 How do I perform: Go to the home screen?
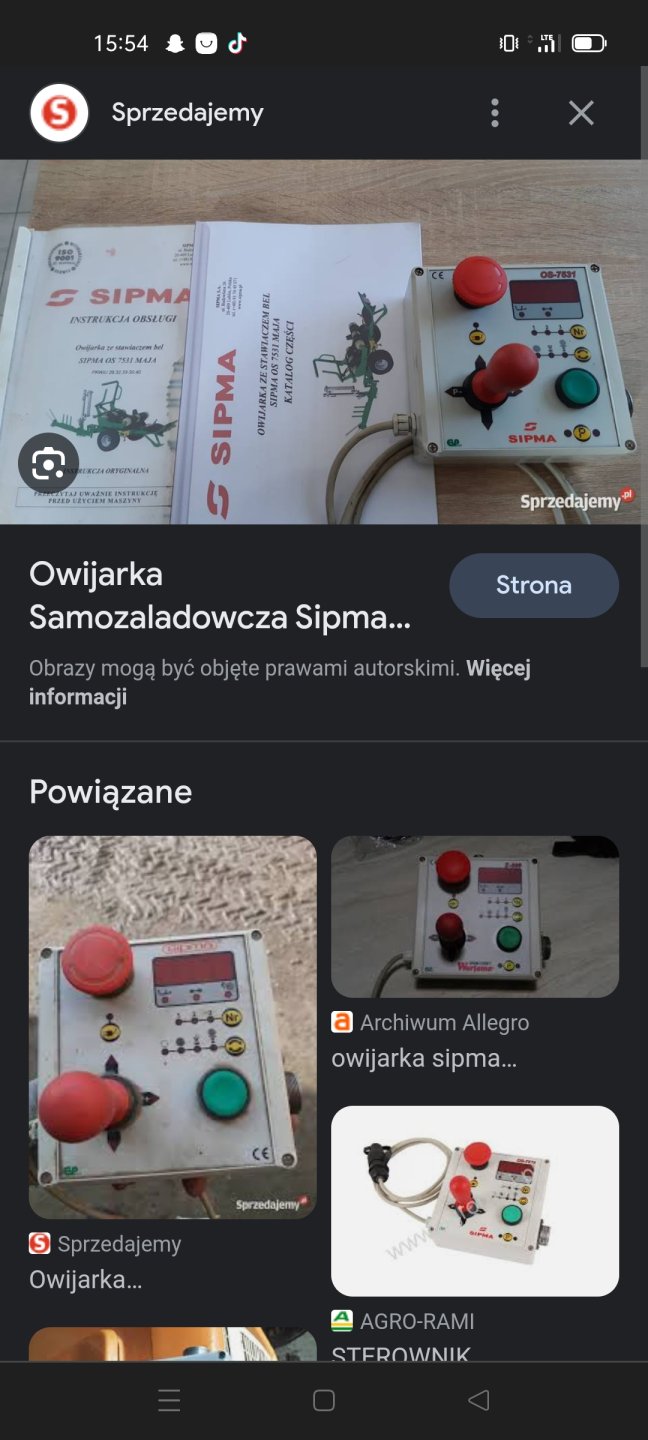click(323, 1401)
